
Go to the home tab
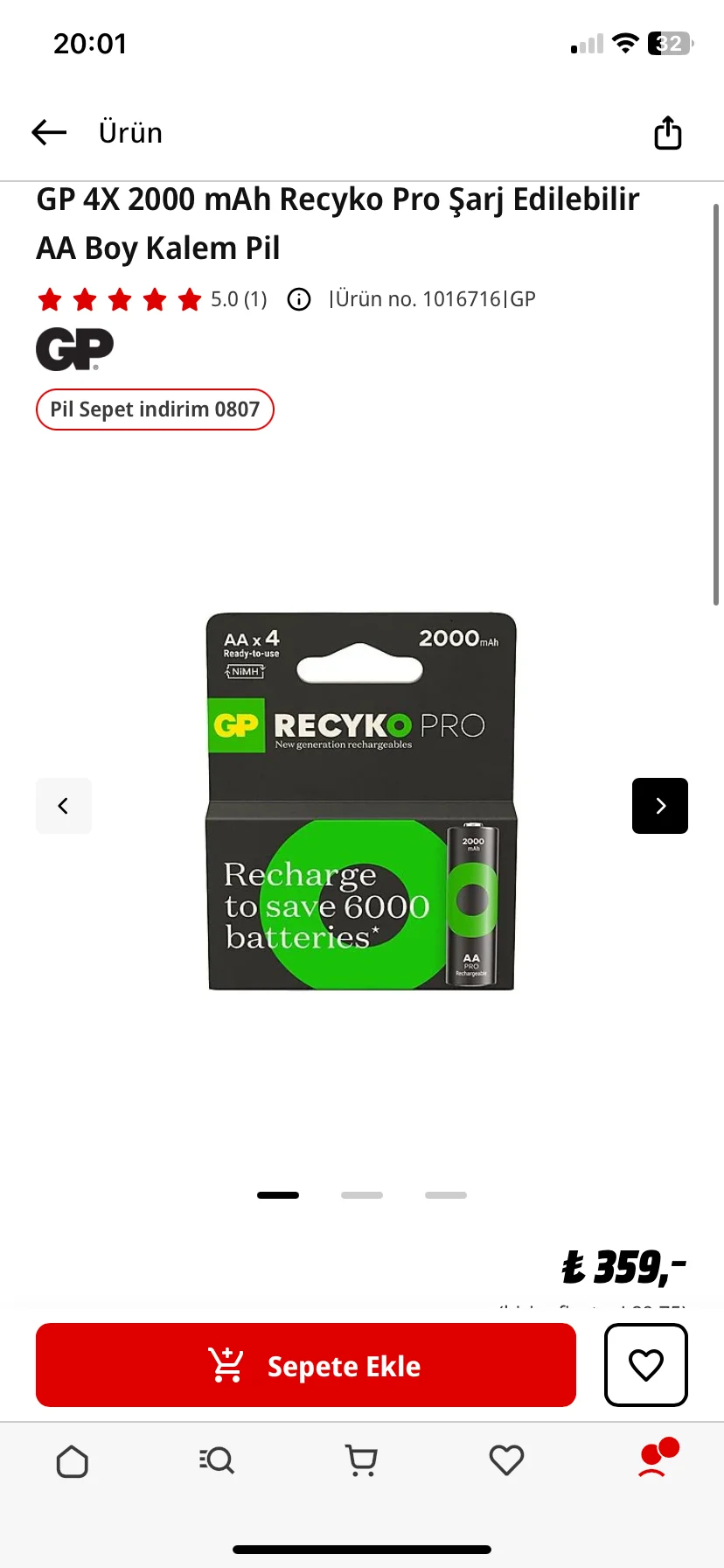[73, 1461]
